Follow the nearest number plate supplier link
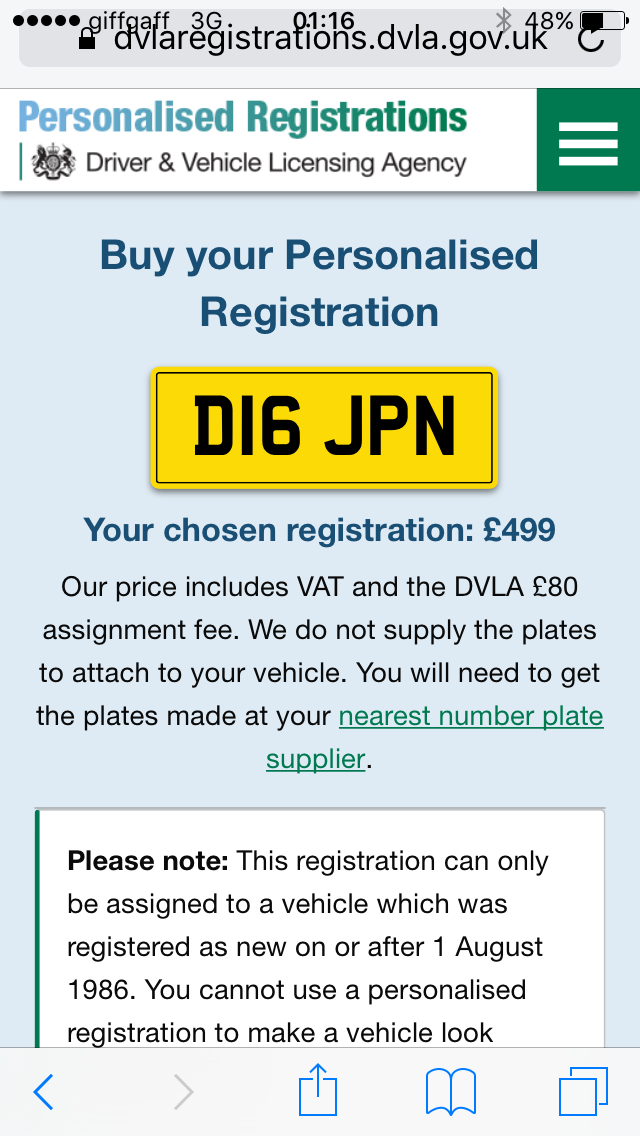This screenshot has width=640, height=1136. click(435, 738)
